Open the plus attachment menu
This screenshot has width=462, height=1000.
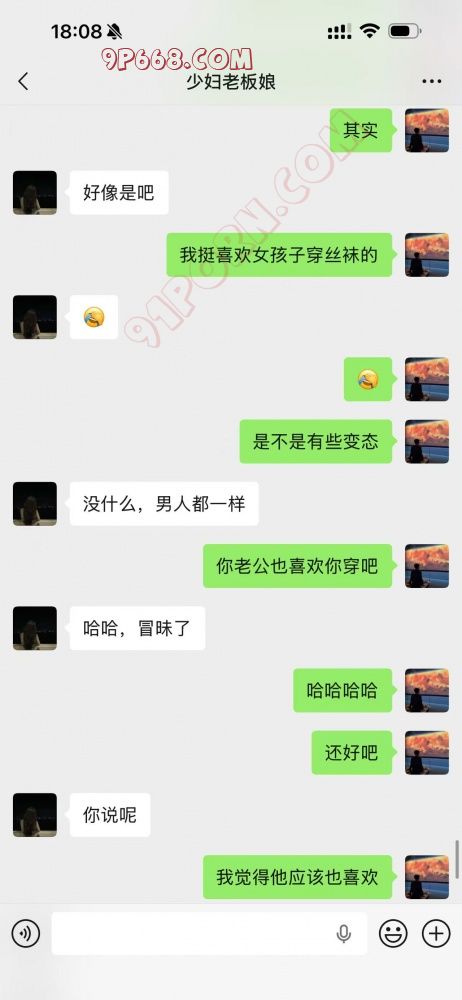click(x=436, y=934)
